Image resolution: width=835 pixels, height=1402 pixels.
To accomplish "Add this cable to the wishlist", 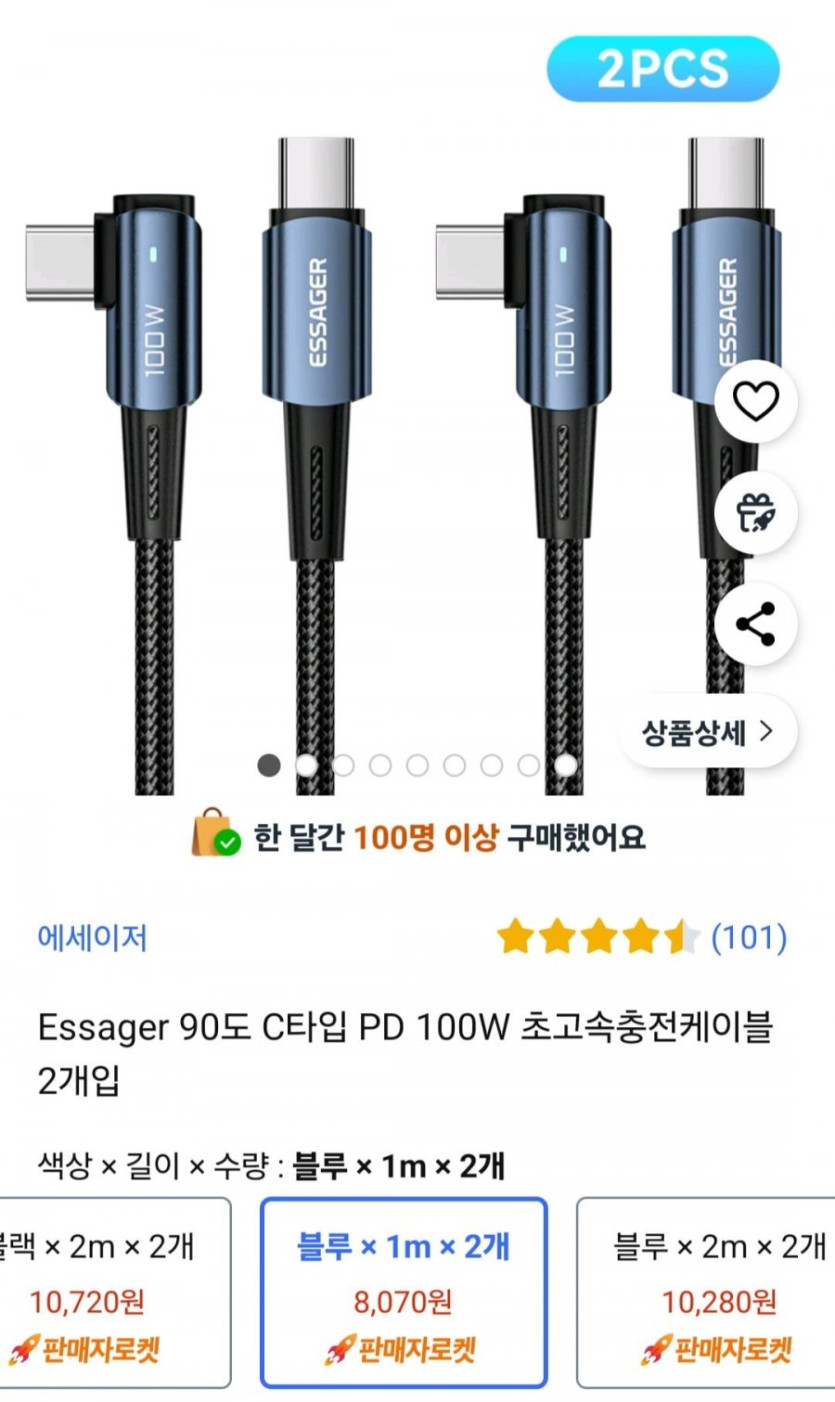I will [x=755, y=402].
